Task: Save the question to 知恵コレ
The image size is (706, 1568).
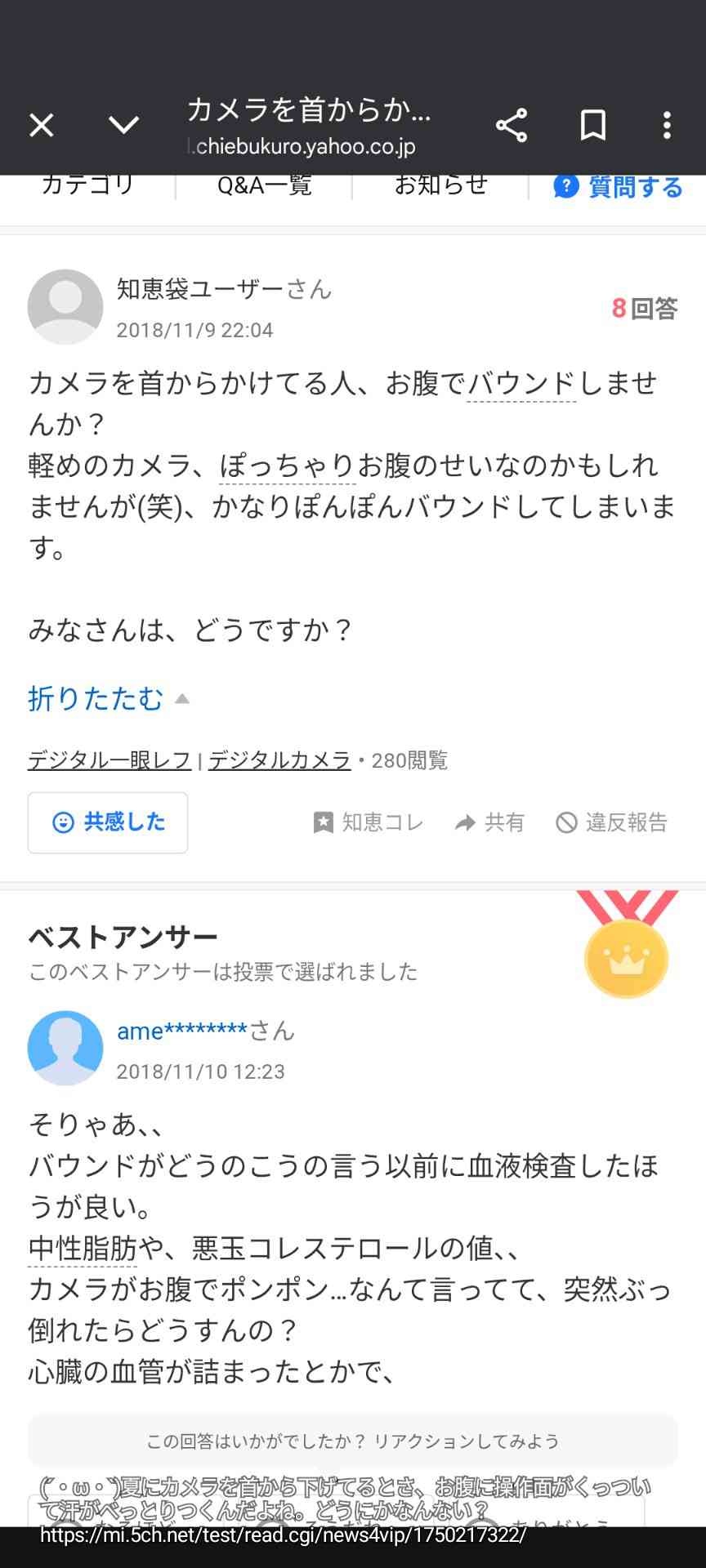Action: (368, 822)
